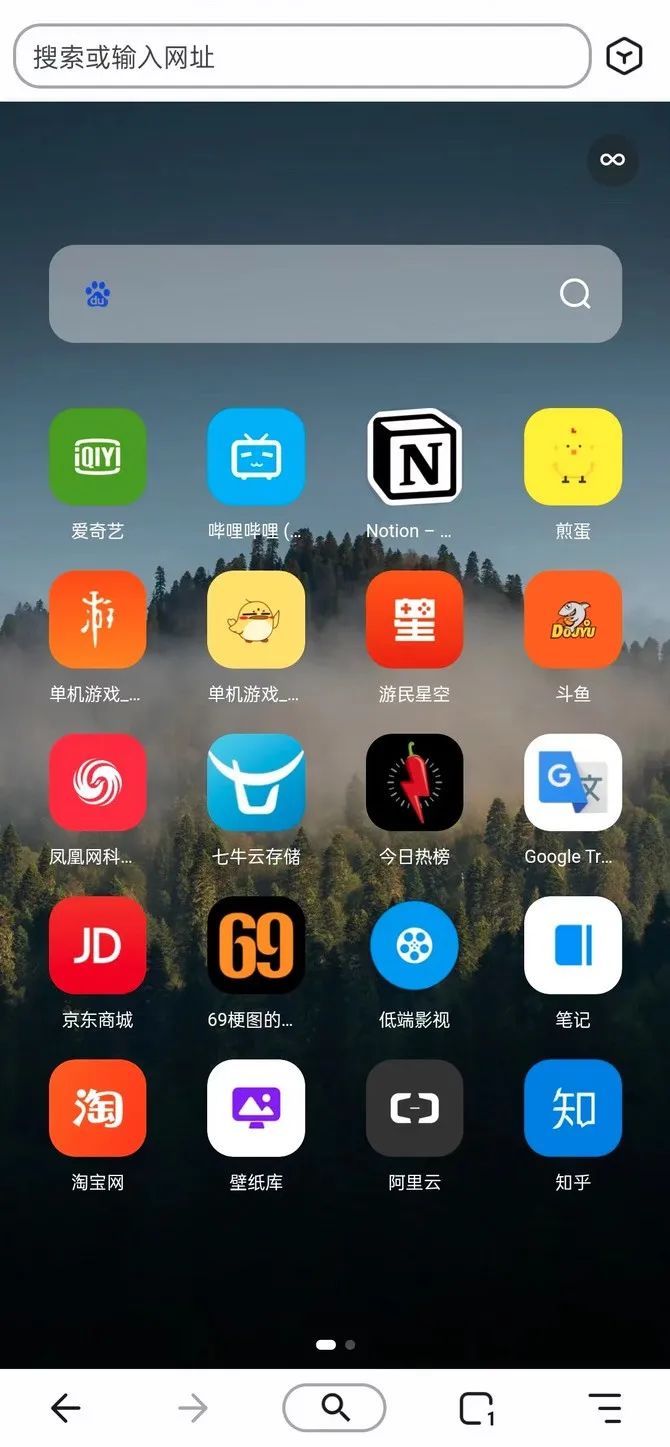
Task: Launch the Google Translate shortcut
Action: coord(573,783)
